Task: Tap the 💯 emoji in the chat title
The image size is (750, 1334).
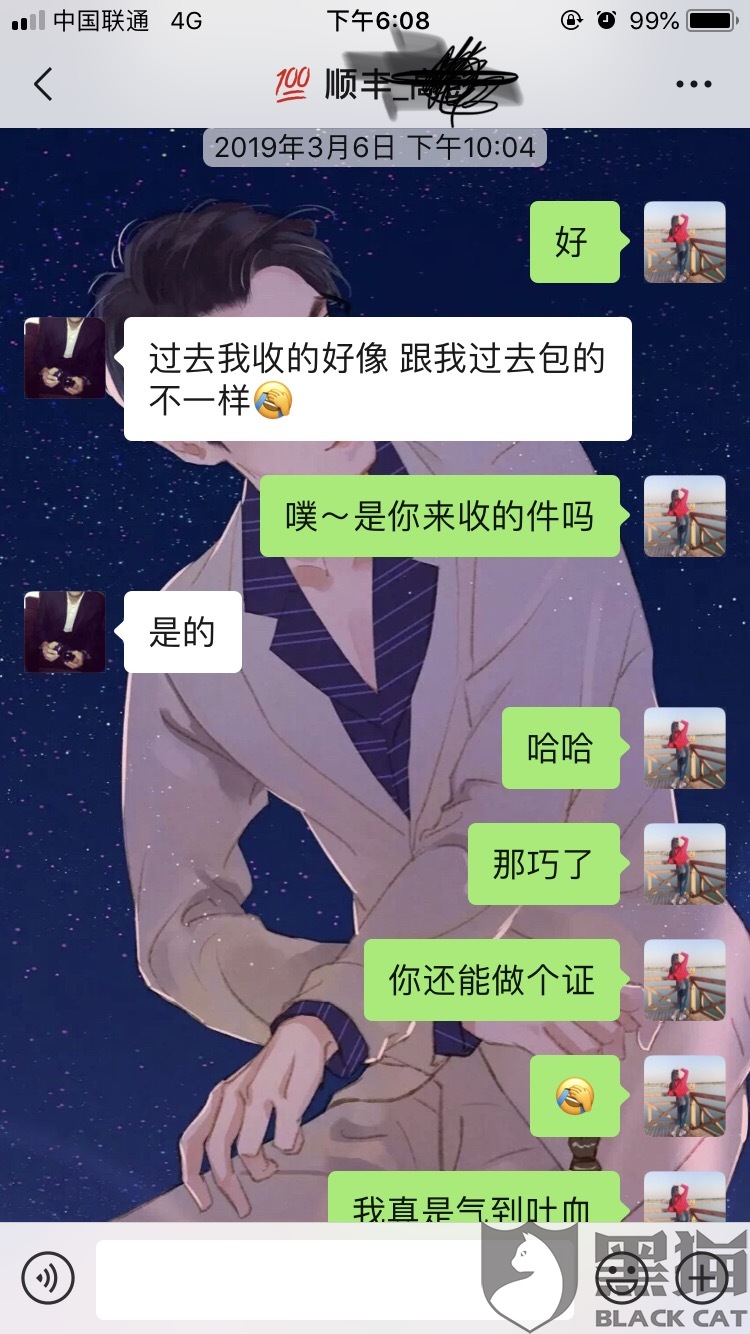Action: 290,85
